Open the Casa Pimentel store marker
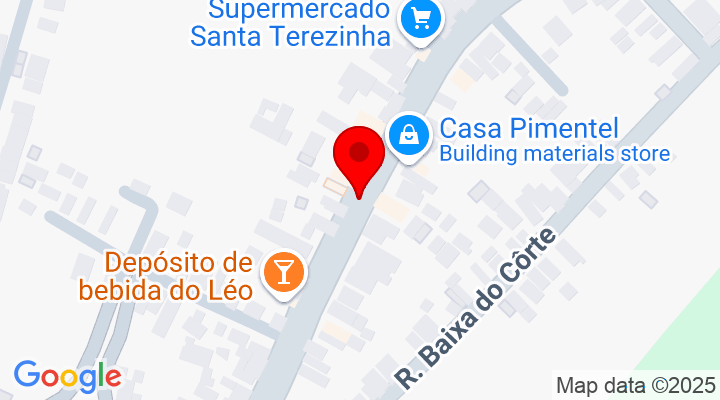This screenshot has height=400, width=720. tap(408, 134)
